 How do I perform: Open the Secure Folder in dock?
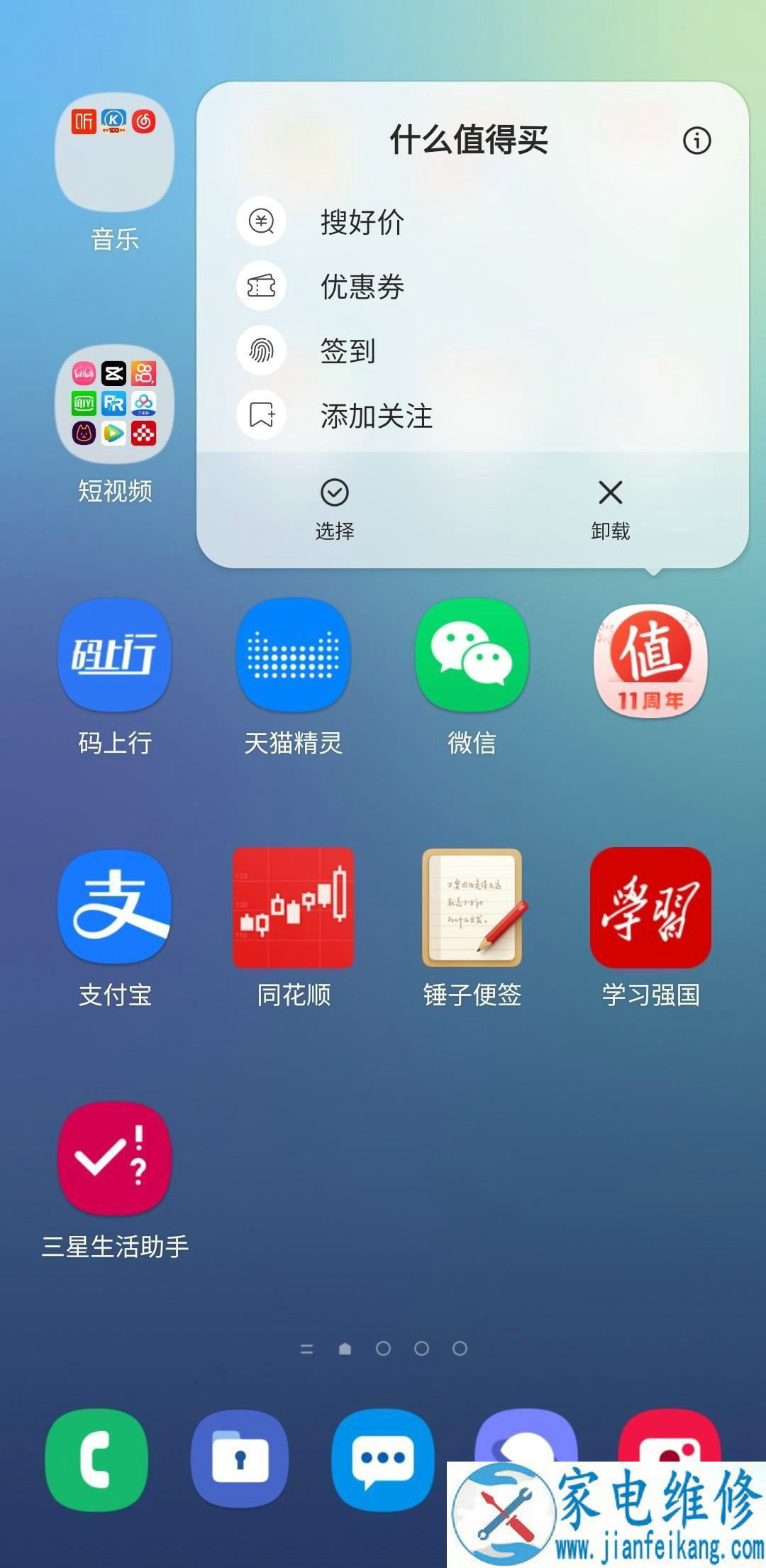tap(240, 1459)
